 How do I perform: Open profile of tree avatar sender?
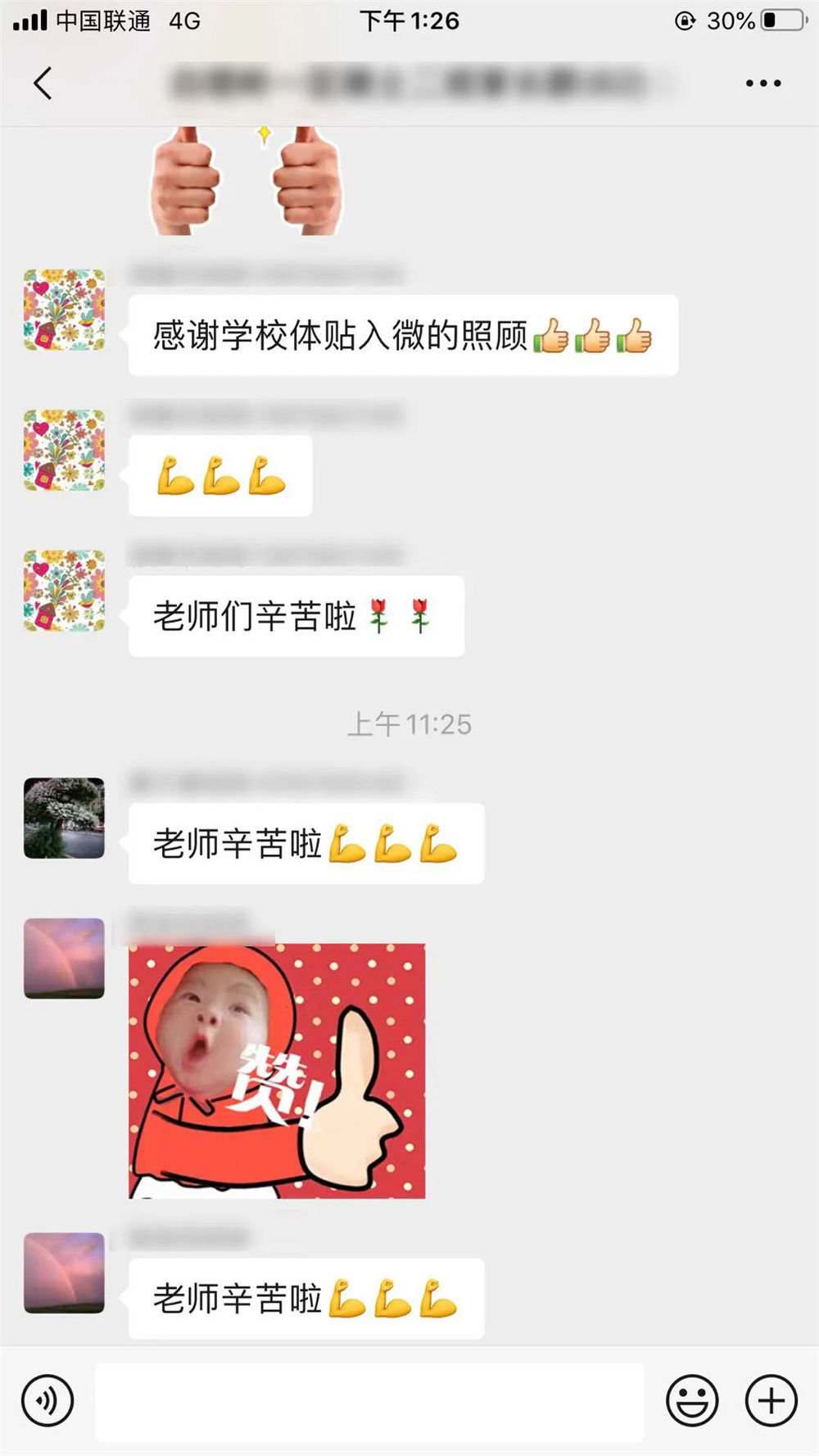(x=64, y=818)
